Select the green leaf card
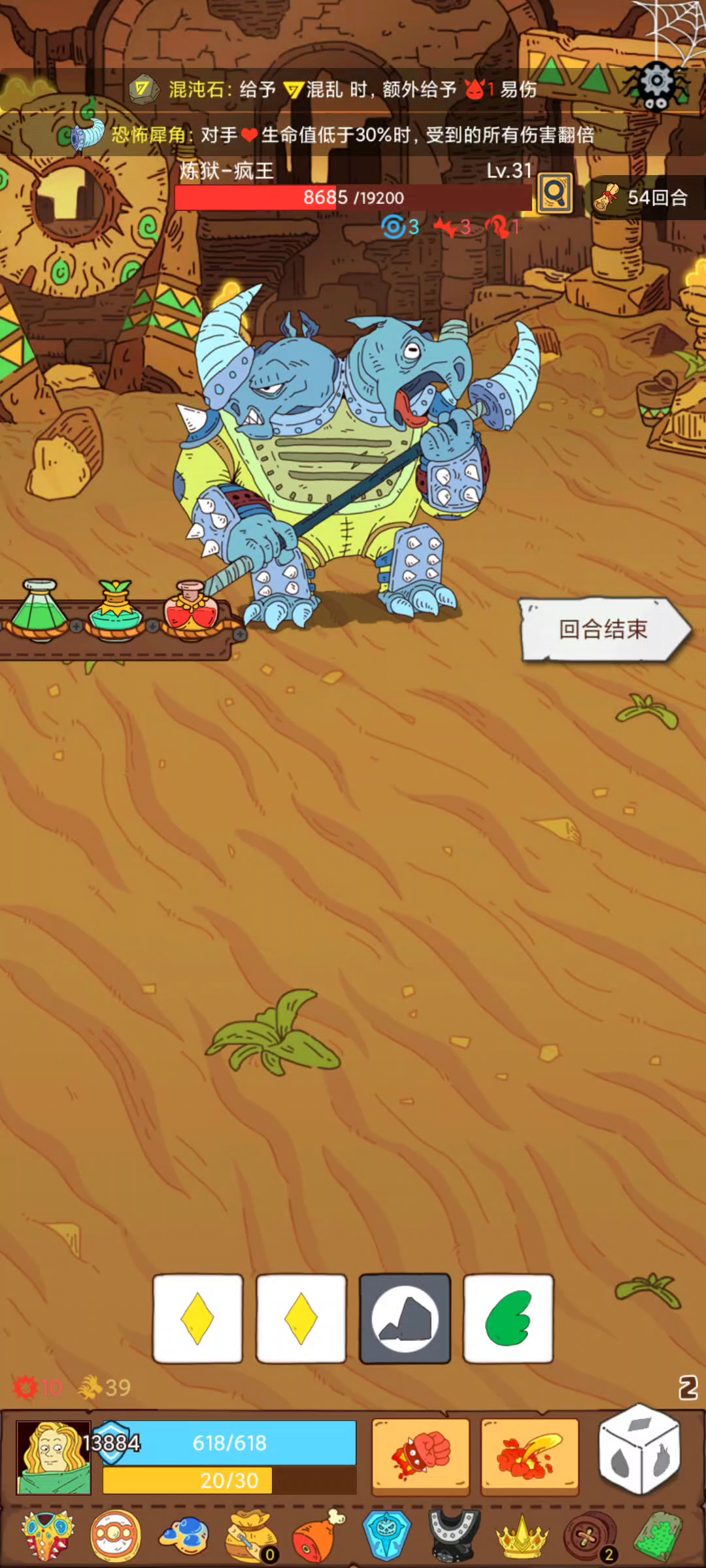Viewport: 706px width, 1568px height. click(509, 1318)
